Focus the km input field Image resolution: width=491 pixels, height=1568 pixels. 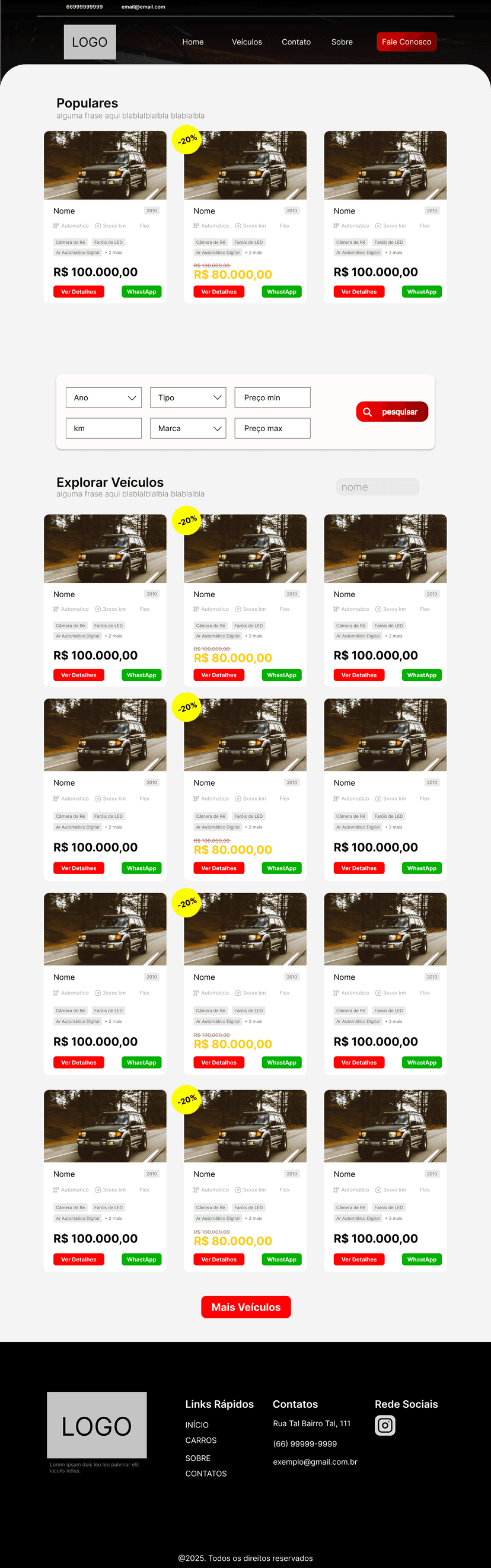click(103, 429)
